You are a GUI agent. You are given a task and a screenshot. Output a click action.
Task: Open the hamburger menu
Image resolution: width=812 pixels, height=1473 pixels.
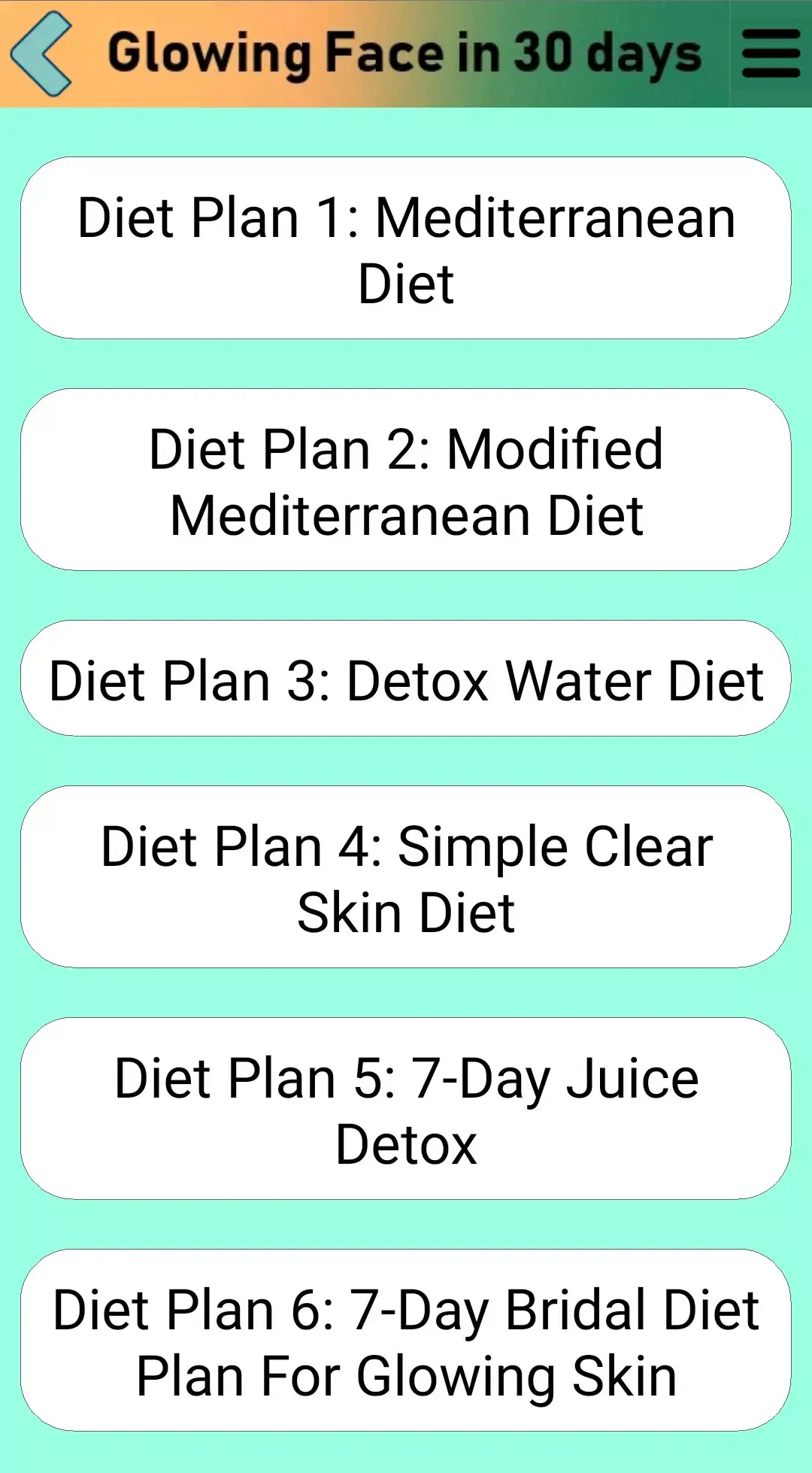770,54
